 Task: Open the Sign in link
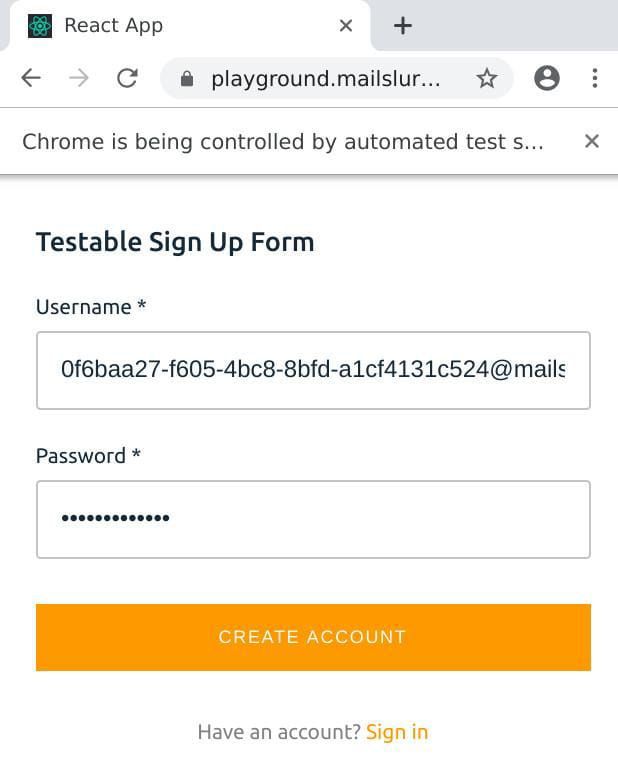coord(397,732)
